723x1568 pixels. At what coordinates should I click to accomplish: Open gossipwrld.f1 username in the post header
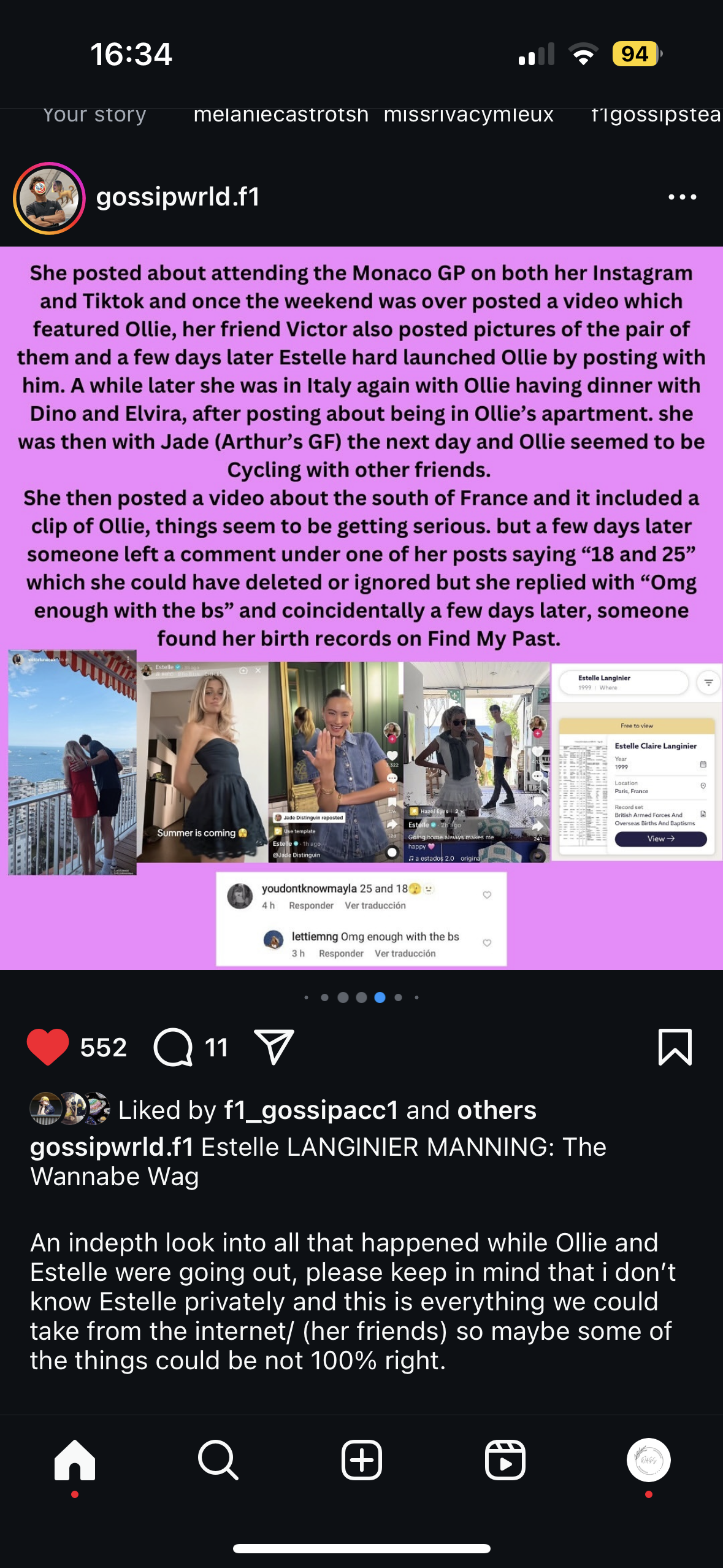(178, 197)
